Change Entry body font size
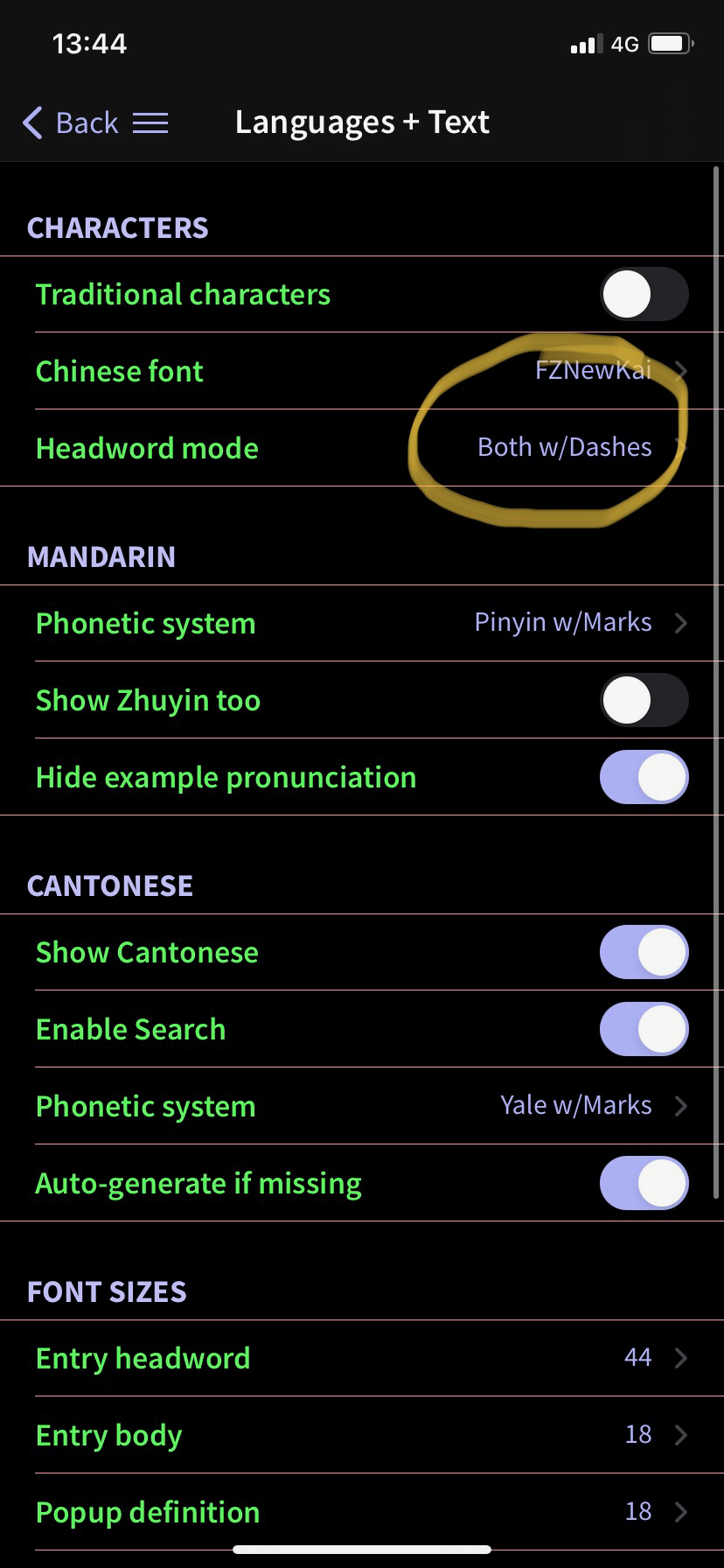This screenshot has height=1568, width=724. click(x=362, y=1435)
